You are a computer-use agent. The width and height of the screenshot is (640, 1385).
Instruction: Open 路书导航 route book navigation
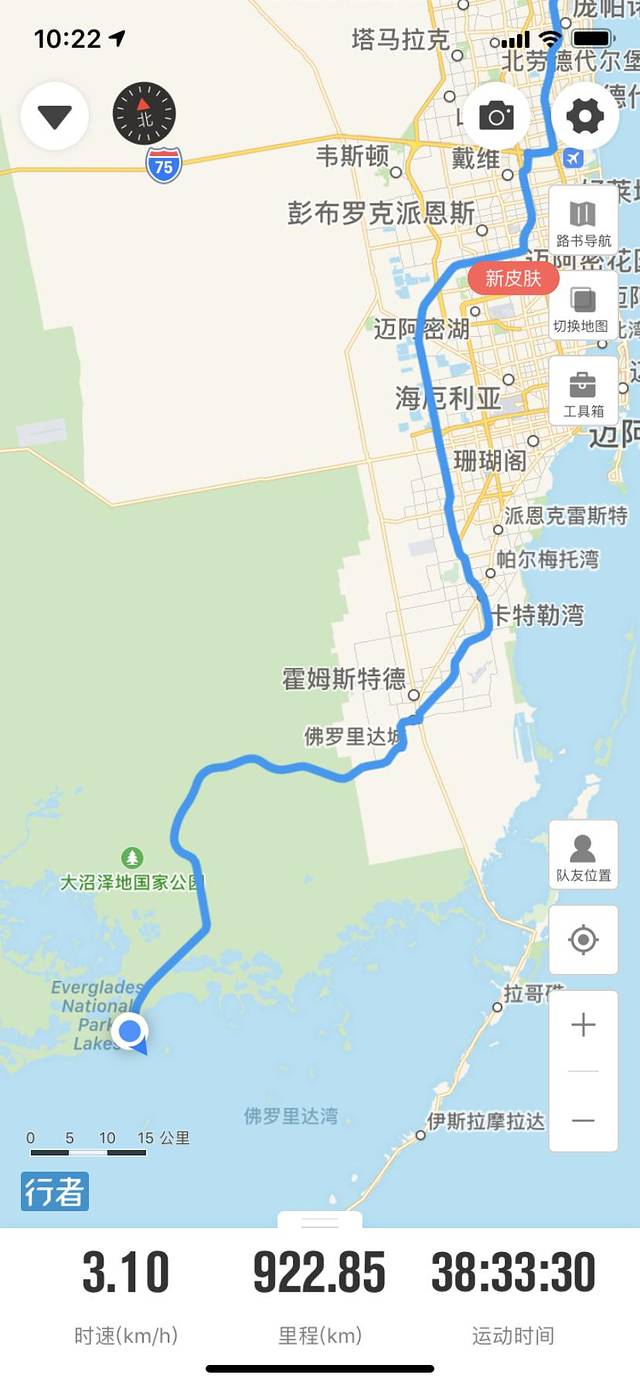583,222
